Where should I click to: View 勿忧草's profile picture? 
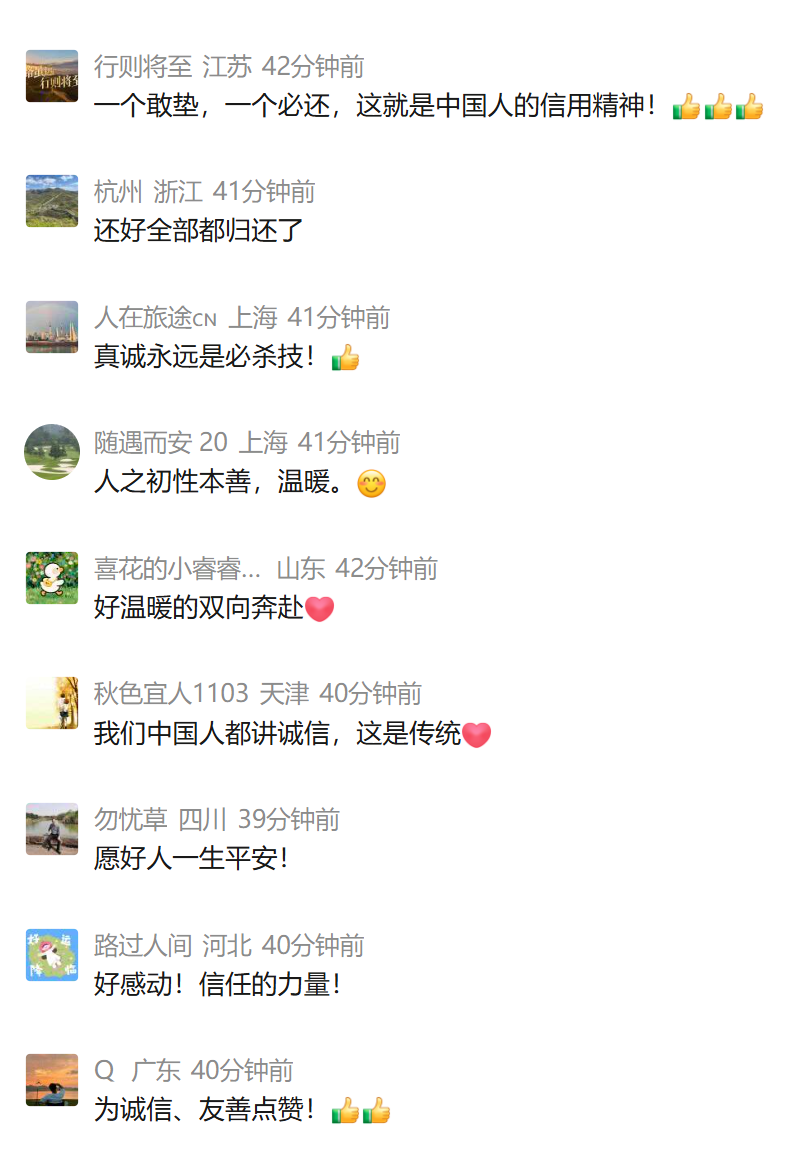[x=52, y=829]
